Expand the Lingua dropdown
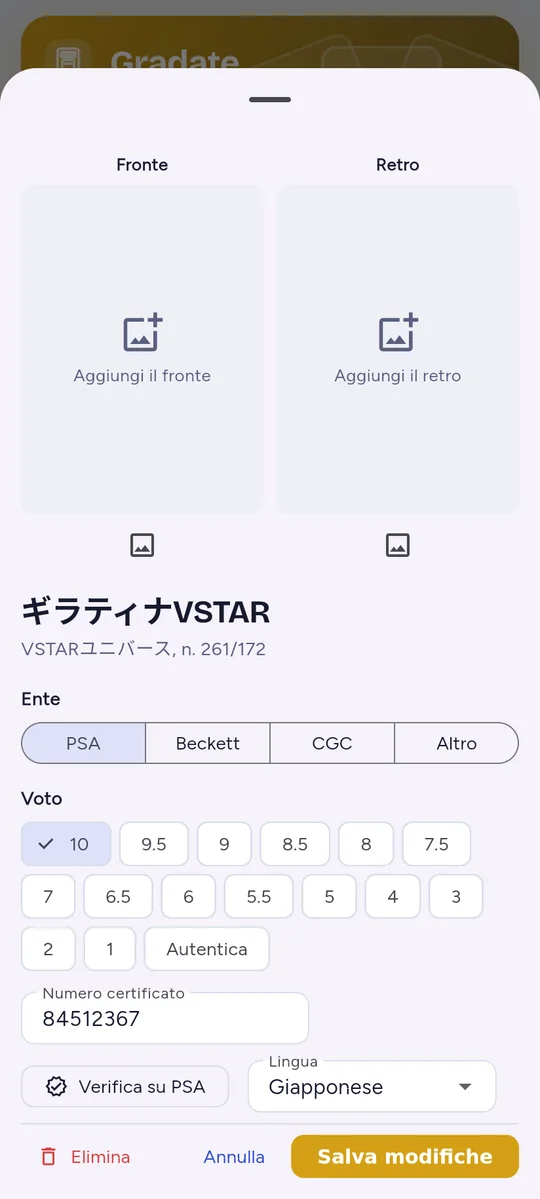 click(x=372, y=1087)
